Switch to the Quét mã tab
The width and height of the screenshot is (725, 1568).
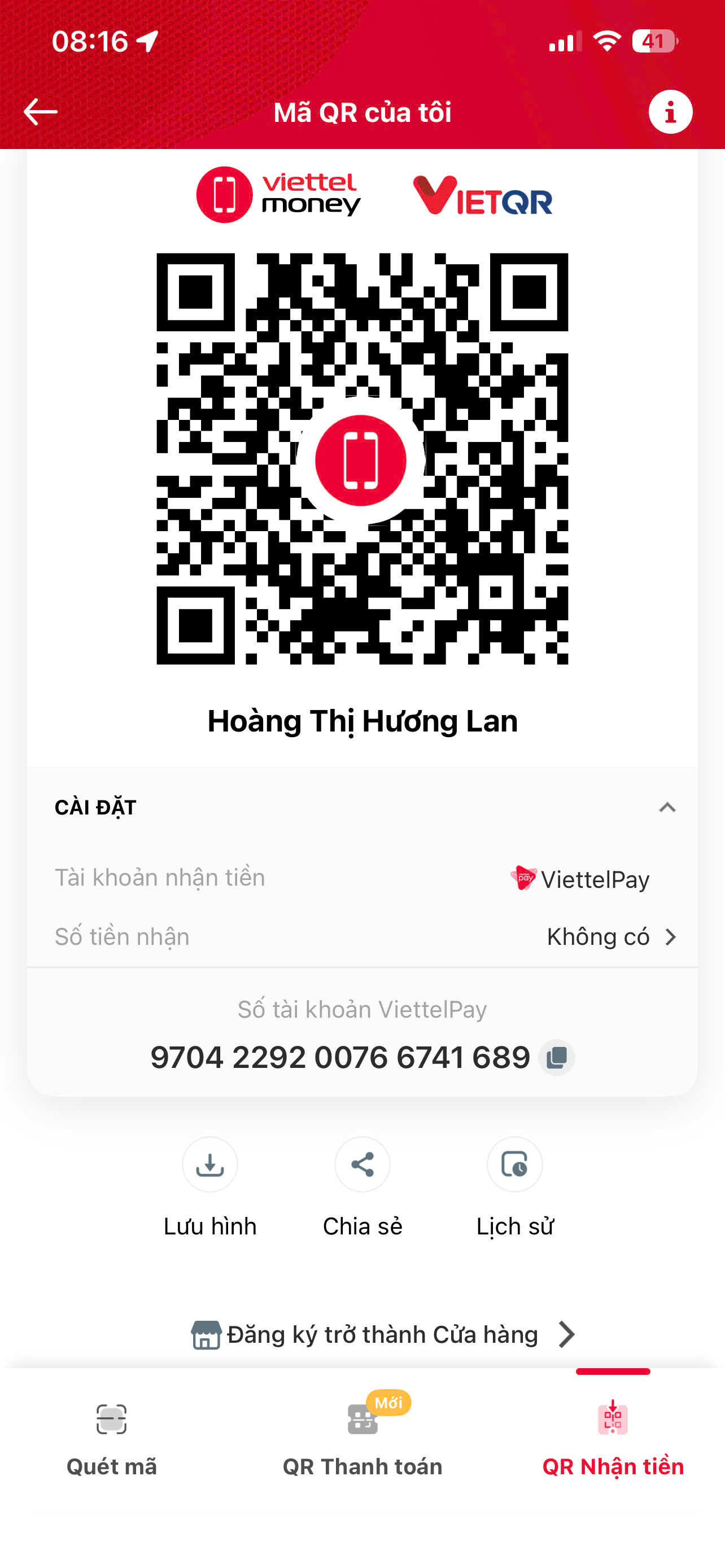(111, 1440)
